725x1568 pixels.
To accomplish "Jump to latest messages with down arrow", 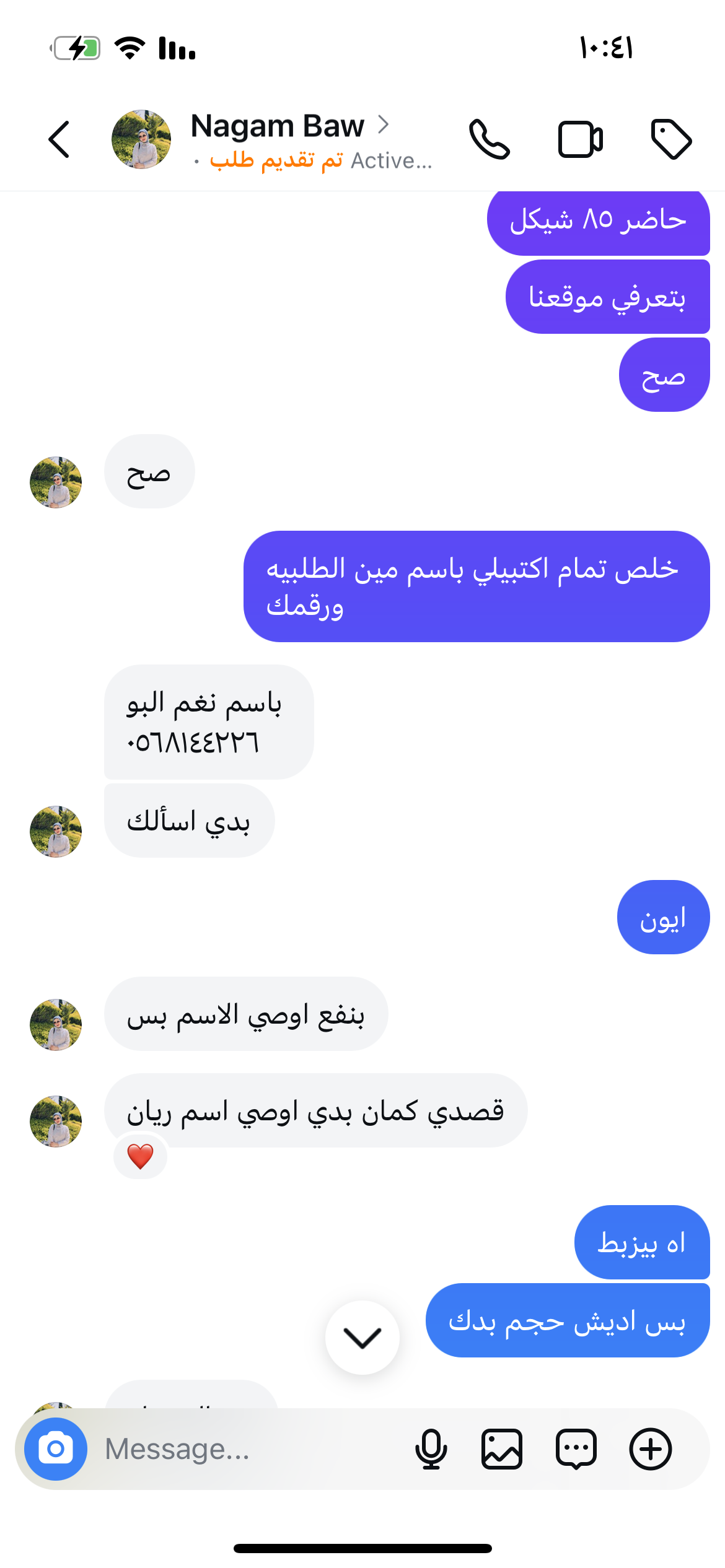I will click(362, 1338).
